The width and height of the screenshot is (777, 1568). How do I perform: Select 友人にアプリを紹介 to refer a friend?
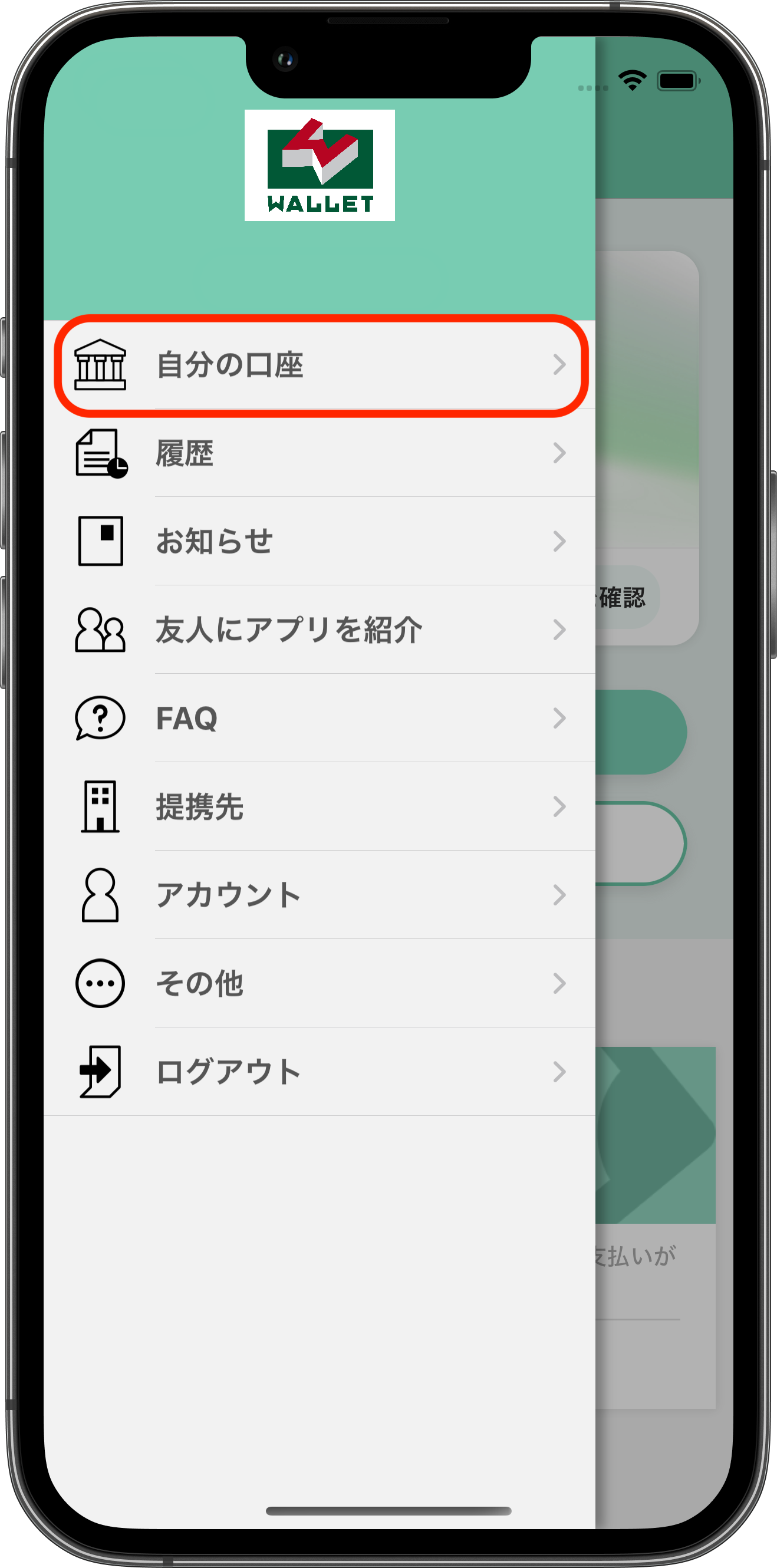point(319,630)
